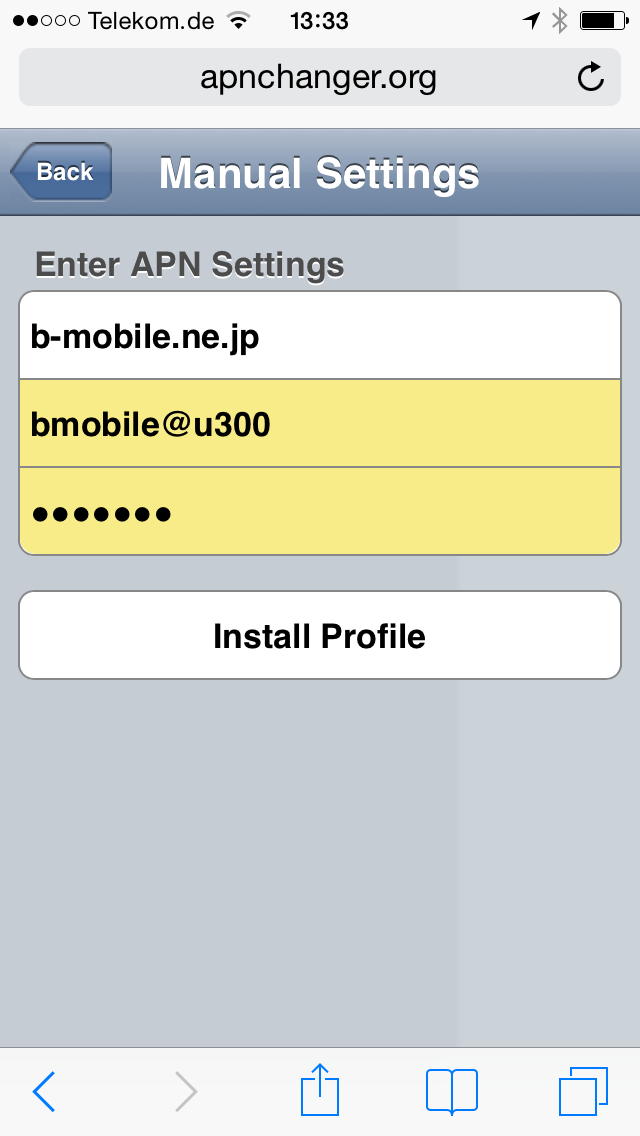This screenshot has width=640, height=1136.
Task: Tap the password field
Action: point(320,511)
